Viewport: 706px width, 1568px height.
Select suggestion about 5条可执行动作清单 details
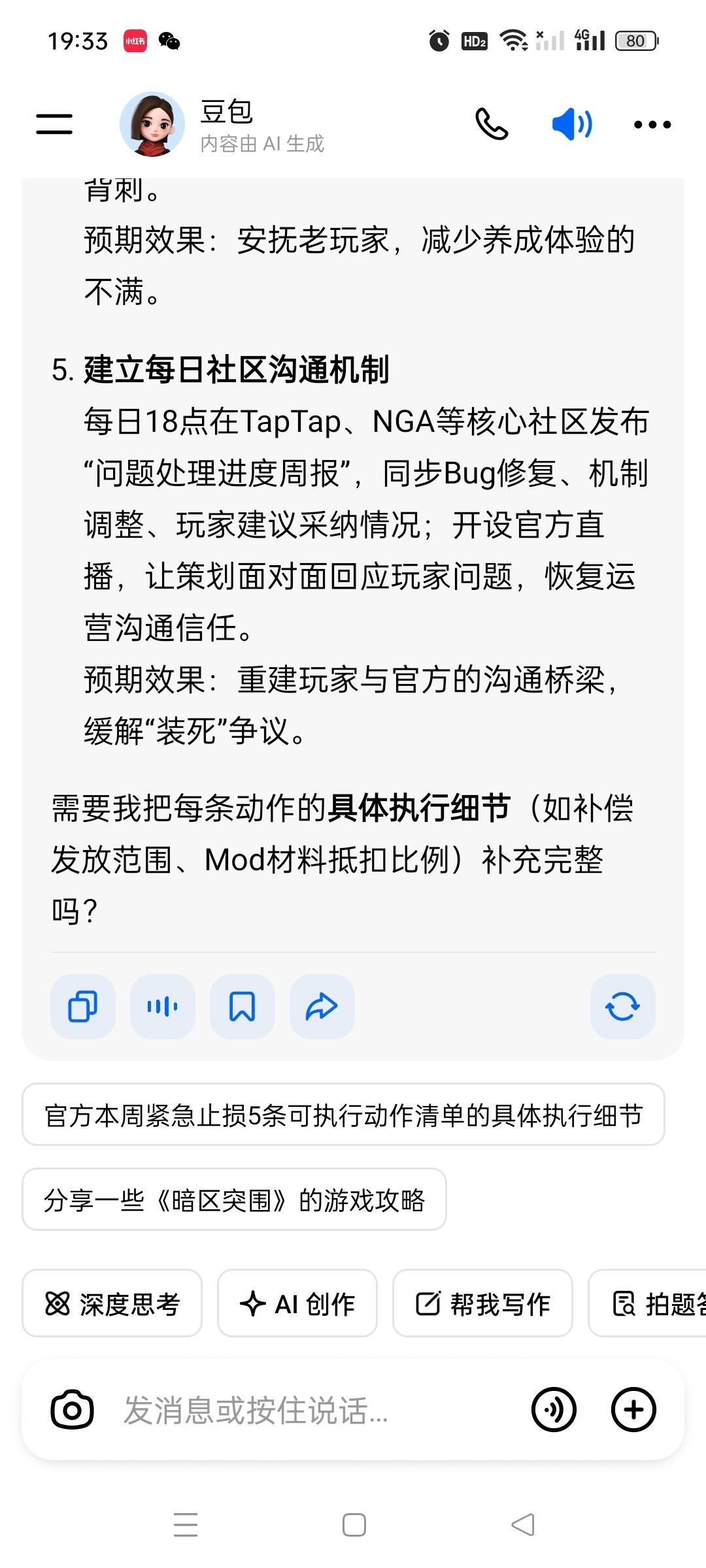[343, 1115]
